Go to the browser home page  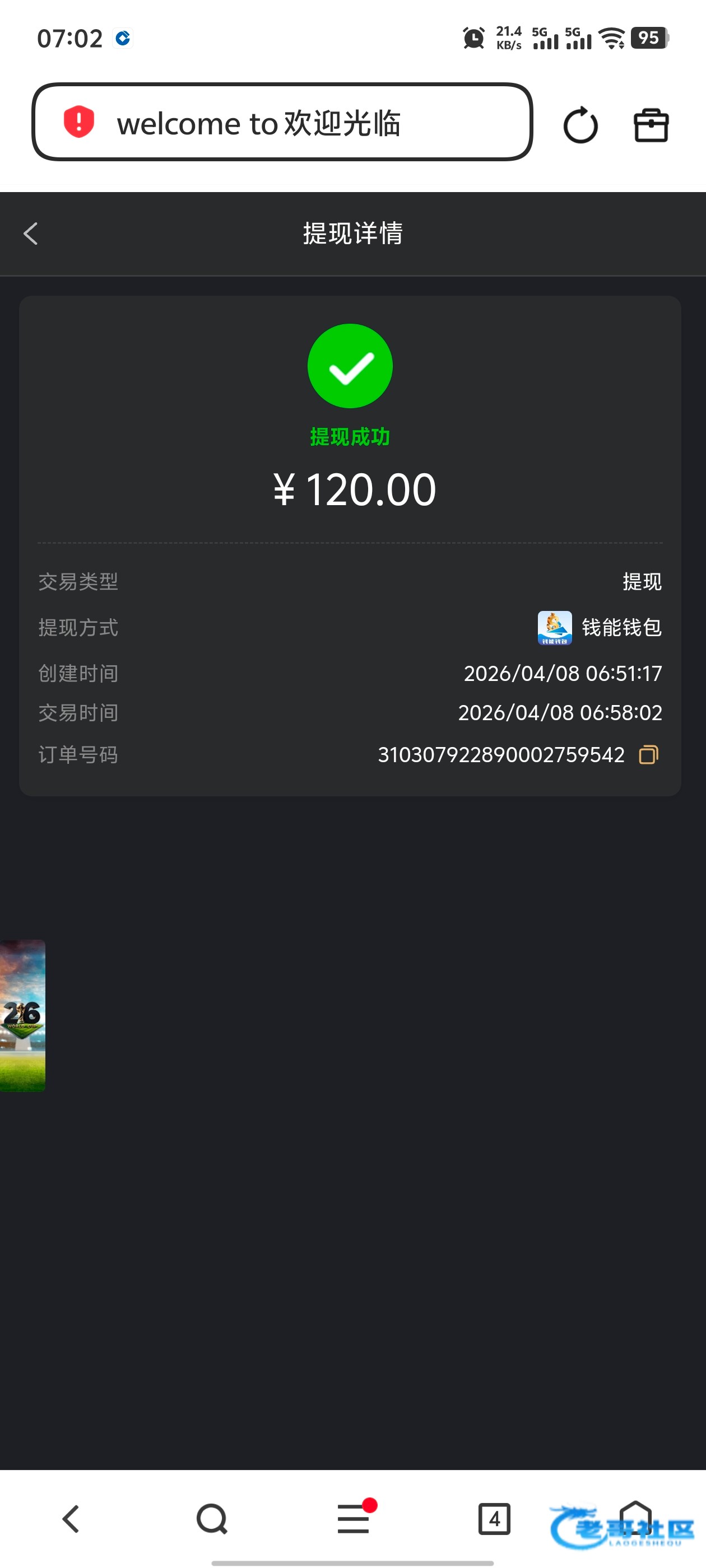[635, 1518]
